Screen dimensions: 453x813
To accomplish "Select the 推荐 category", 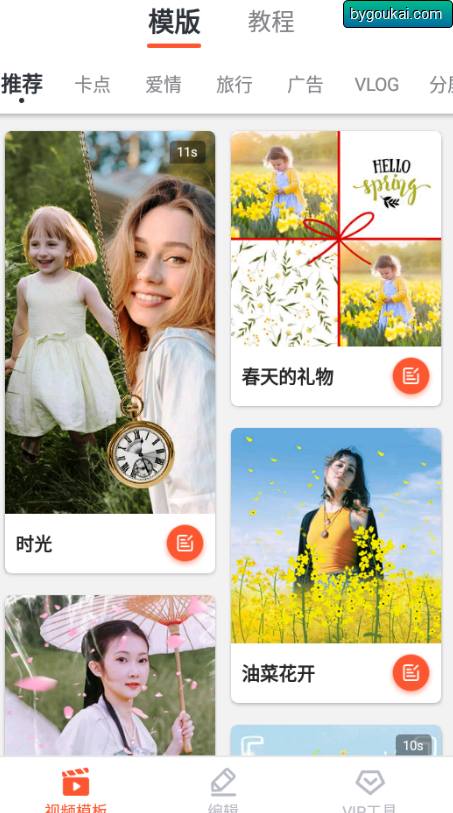I will (22, 84).
